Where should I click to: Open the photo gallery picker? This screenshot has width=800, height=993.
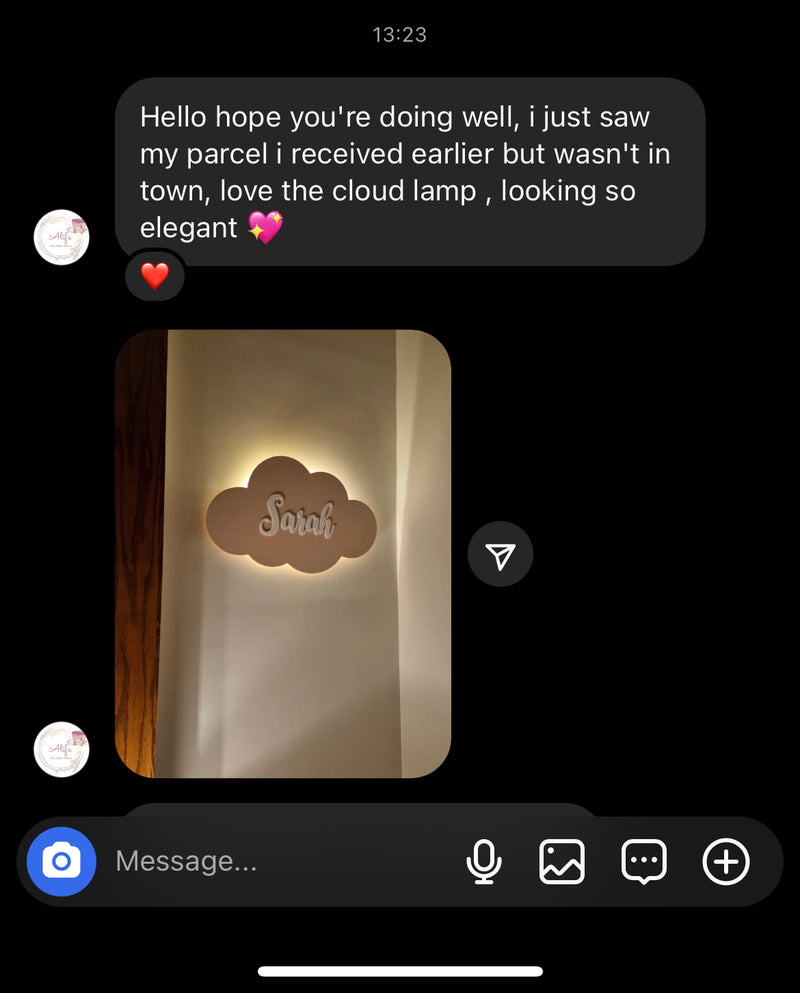pos(562,861)
